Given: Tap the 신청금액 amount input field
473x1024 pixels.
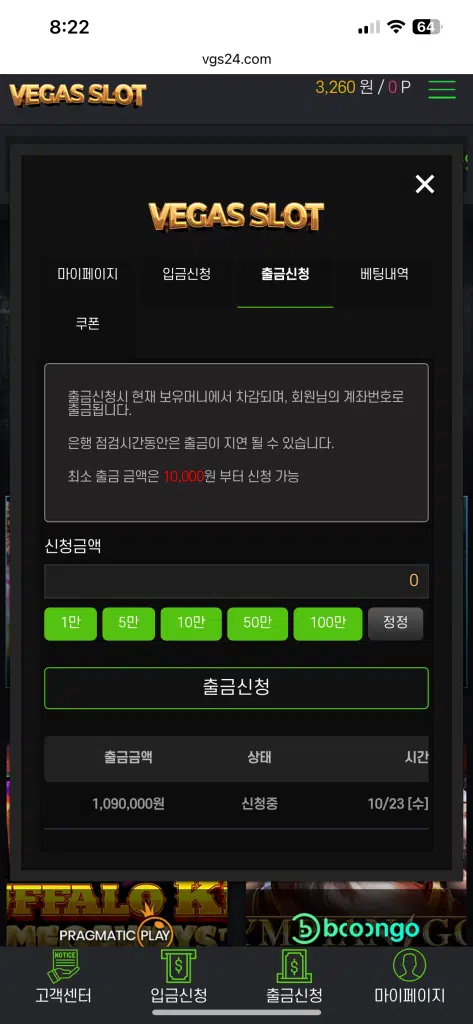Looking at the screenshot, I should coord(236,581).
